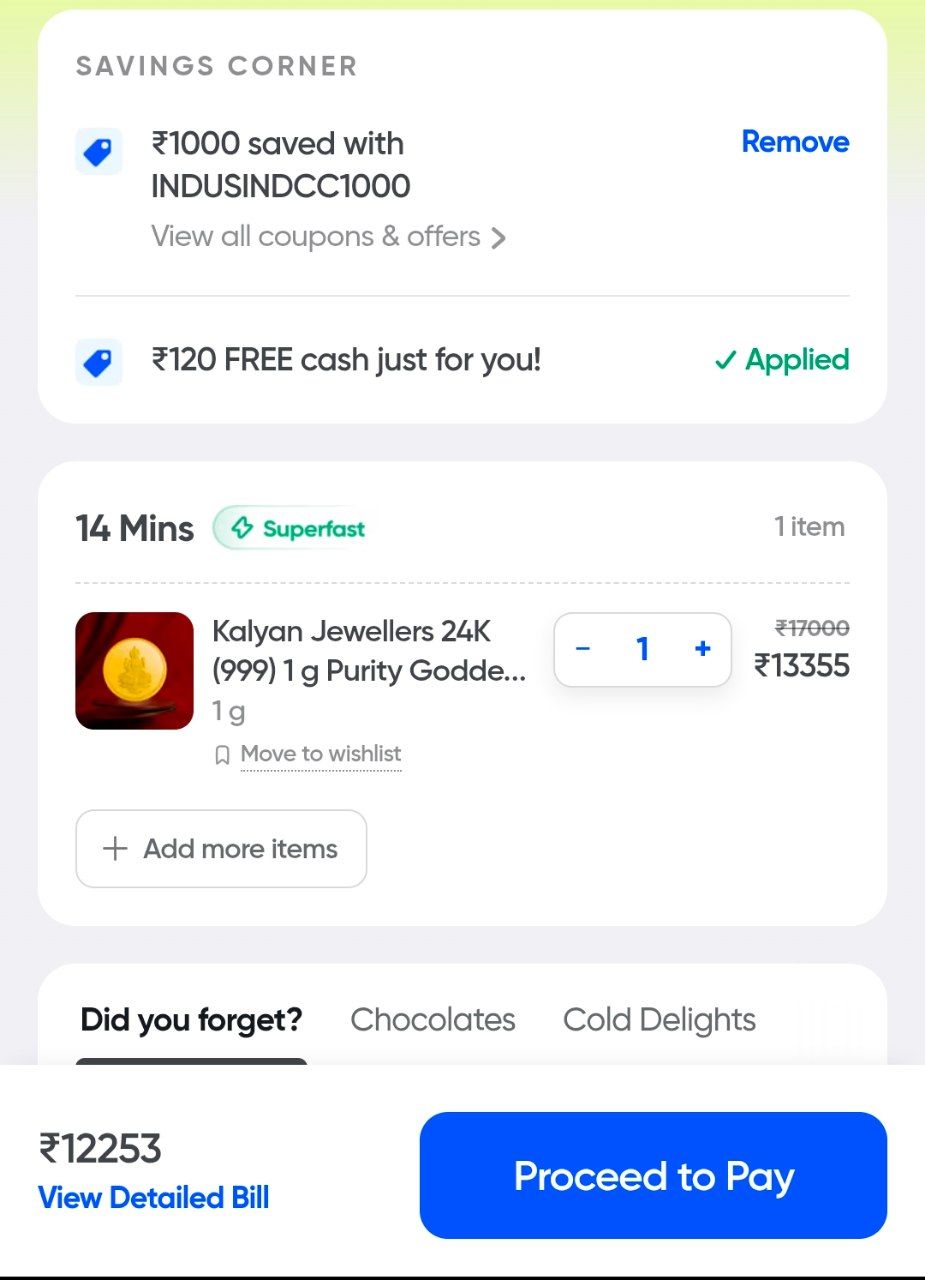Viewport: 925px width, 1280px height.
Task: Click the green checkmark next to Applied
Action: pyautogui.click(x=727, y=361)
